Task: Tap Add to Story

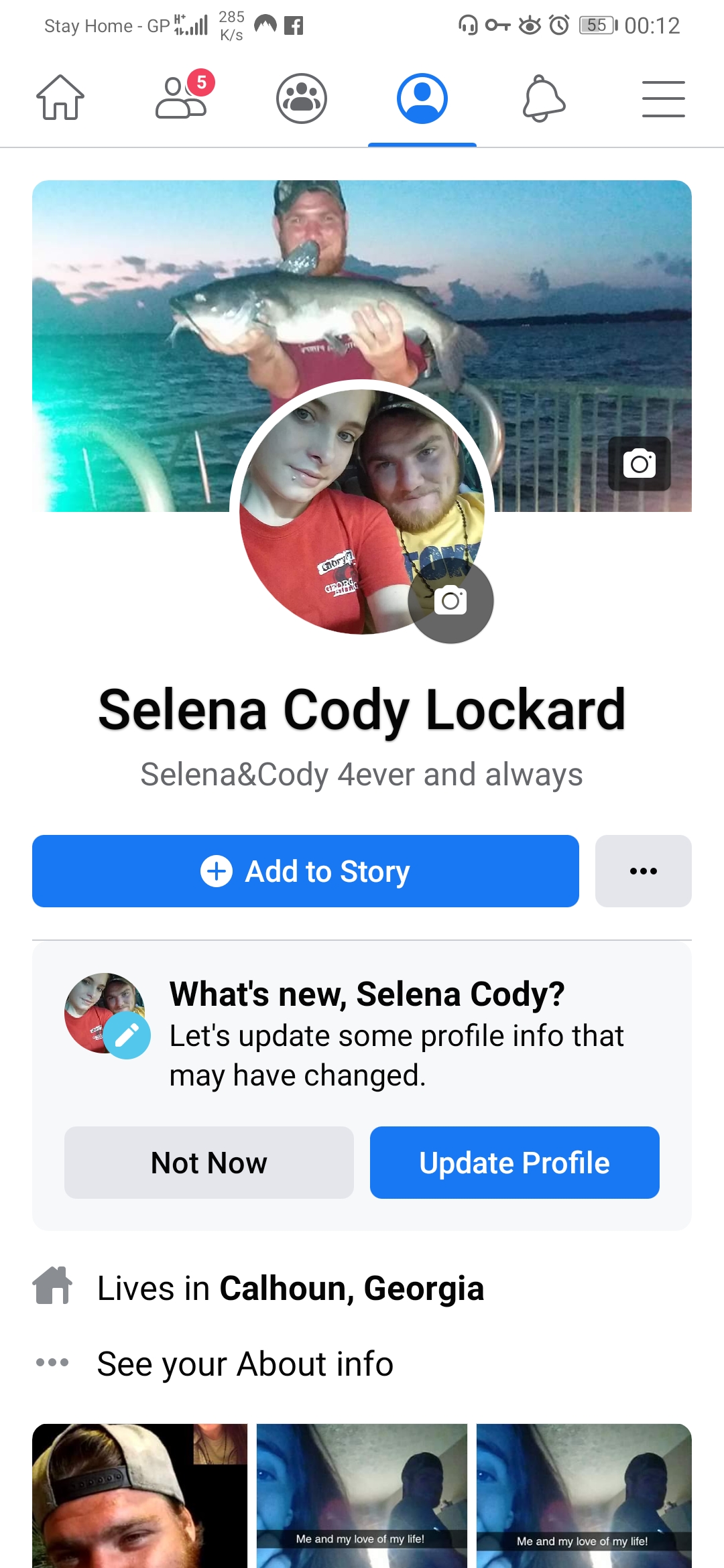Action: (306, 871)
